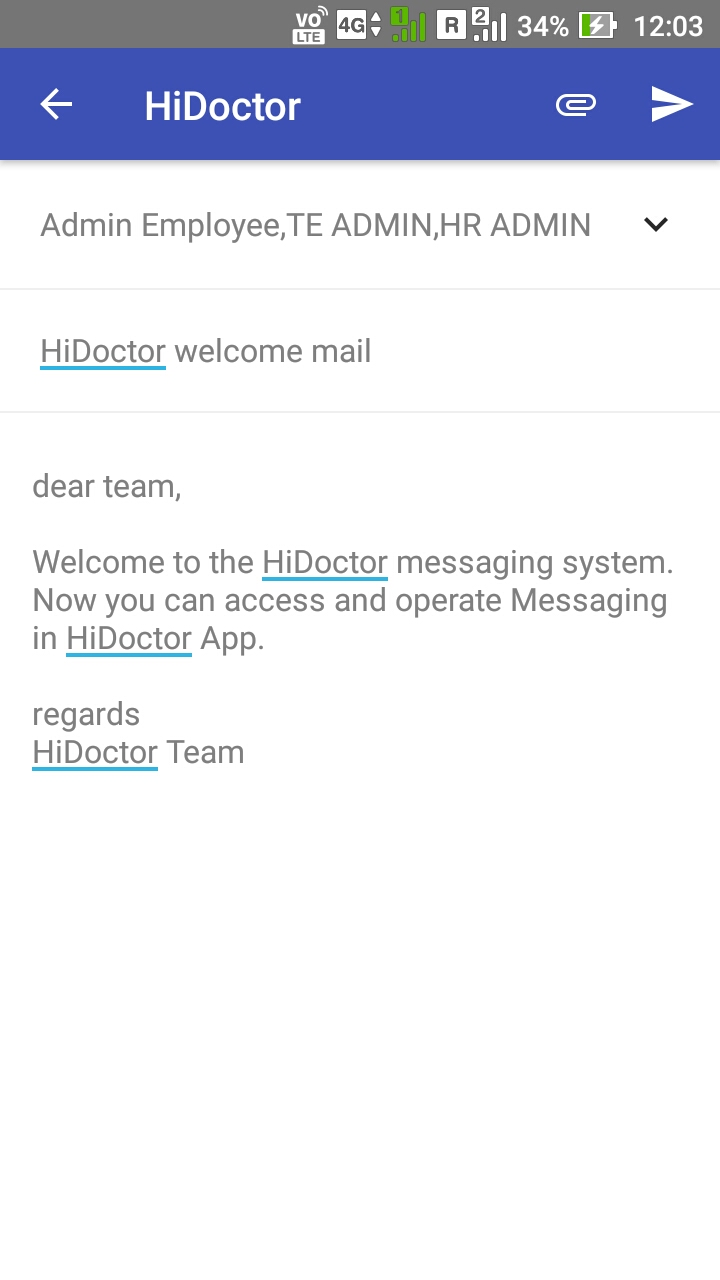Expand the recipients list chevron
Screen dimensions: 720x1280
tap(656, 225)
